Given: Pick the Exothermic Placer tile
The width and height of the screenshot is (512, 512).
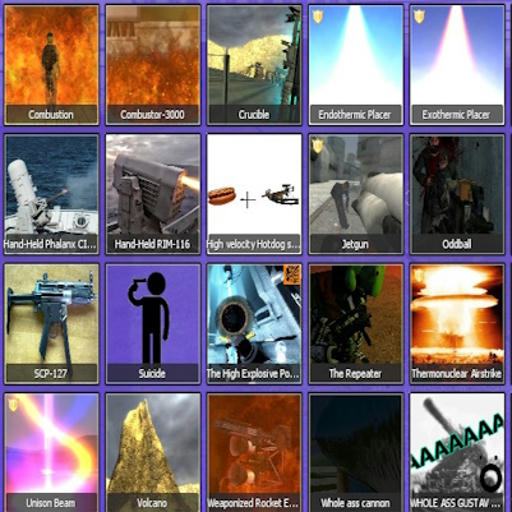Looking at the screenshot, I should click(x=457, y=65).
